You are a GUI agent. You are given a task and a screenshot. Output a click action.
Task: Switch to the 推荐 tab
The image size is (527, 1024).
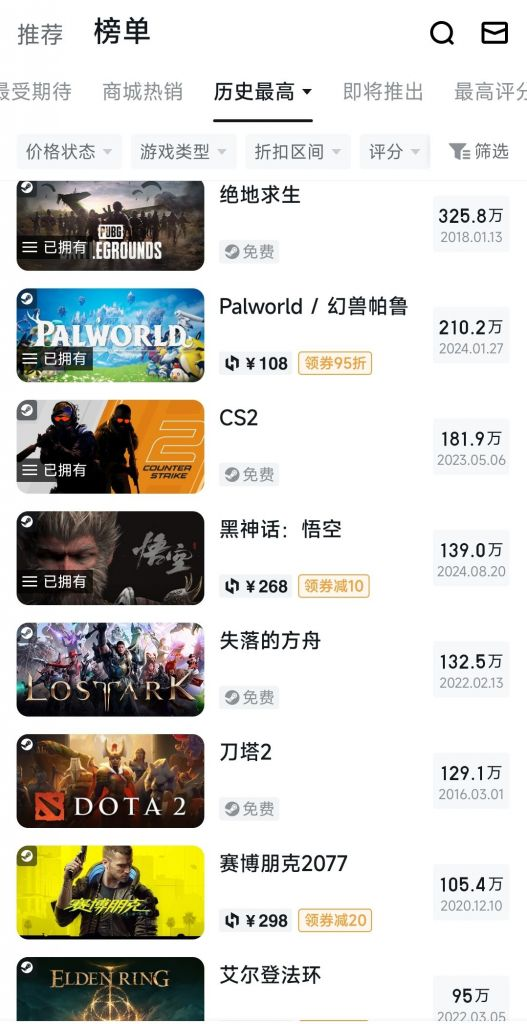tap(40, 35)
